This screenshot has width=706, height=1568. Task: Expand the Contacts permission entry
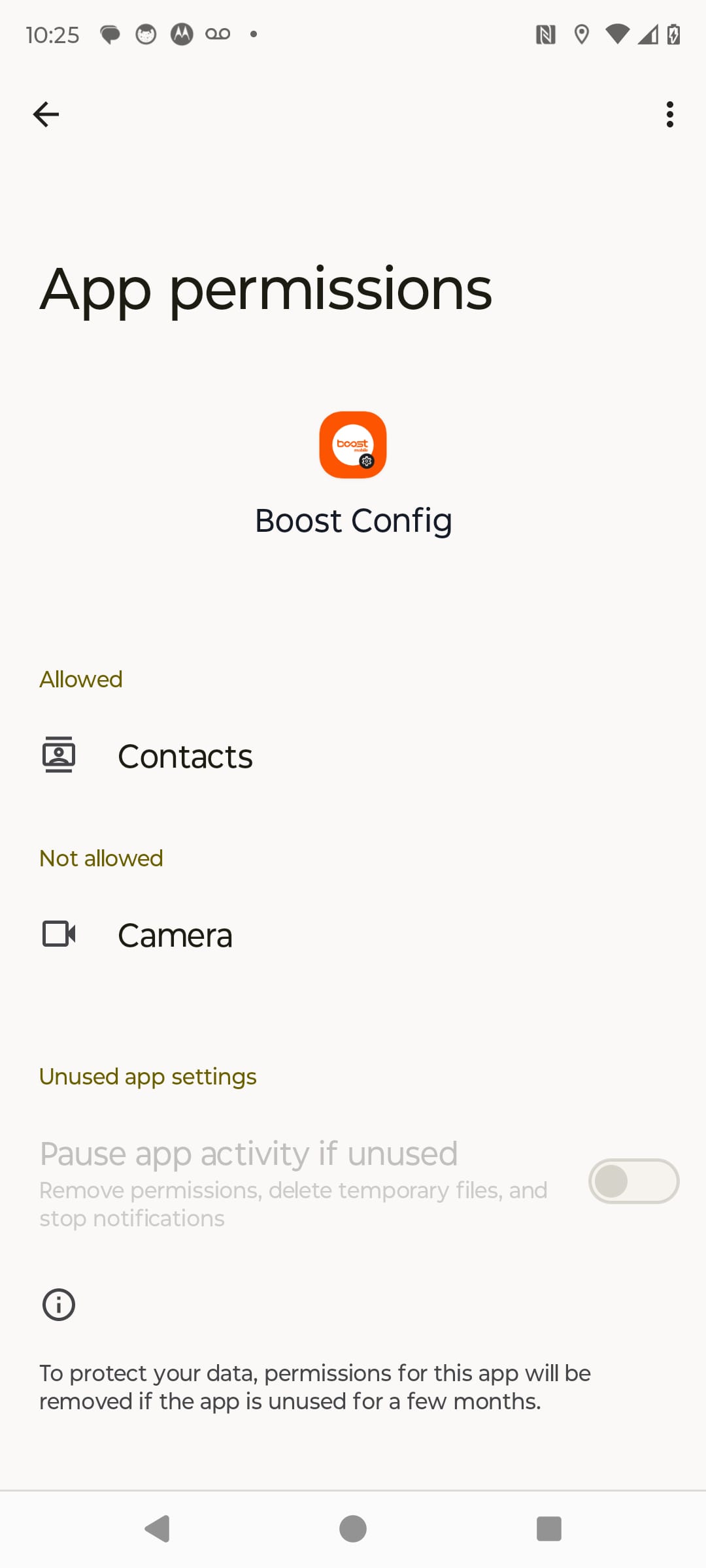click(x=185, y=755)
